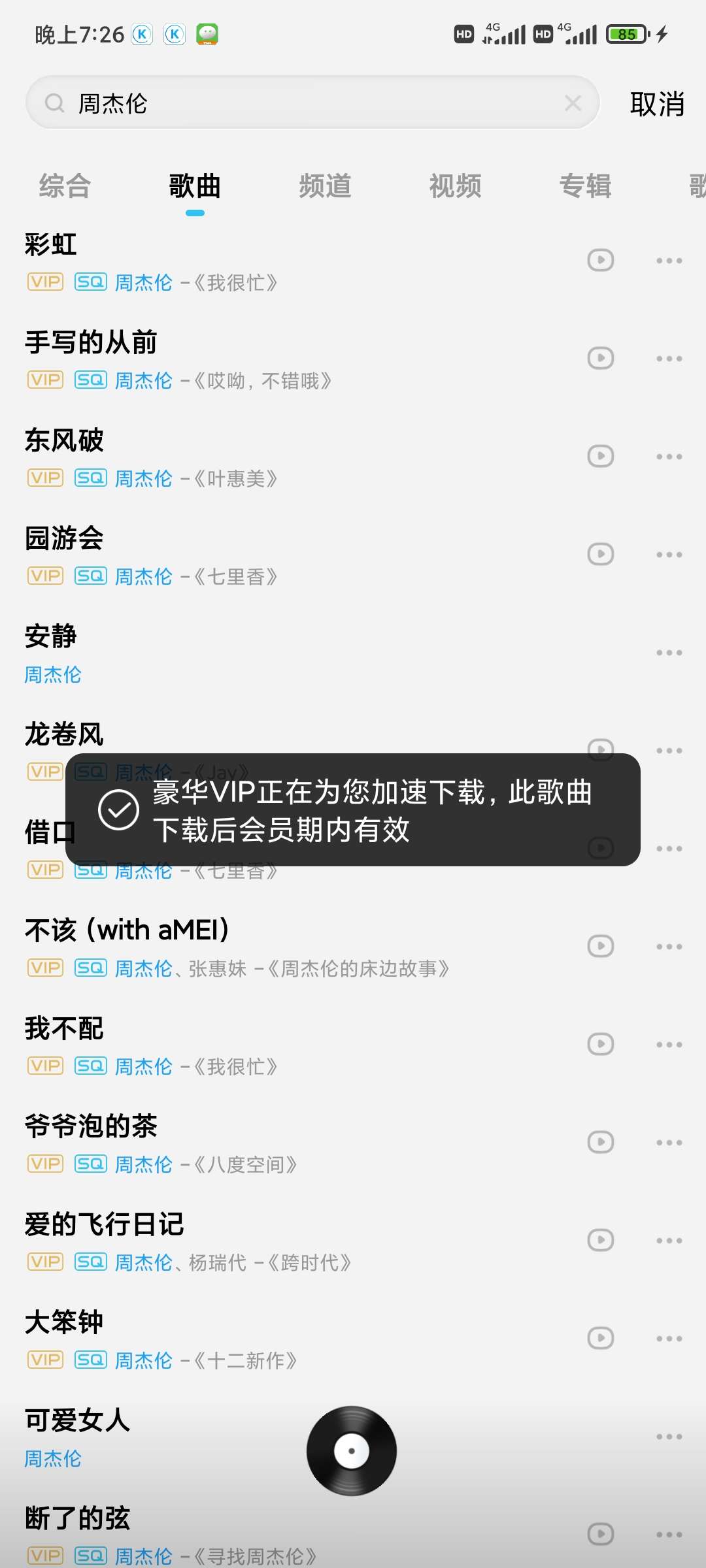The height and width of the screenshot is (1568, 706).
Task: Switch to the 综合 tab
Action: (x=65, y=186)
